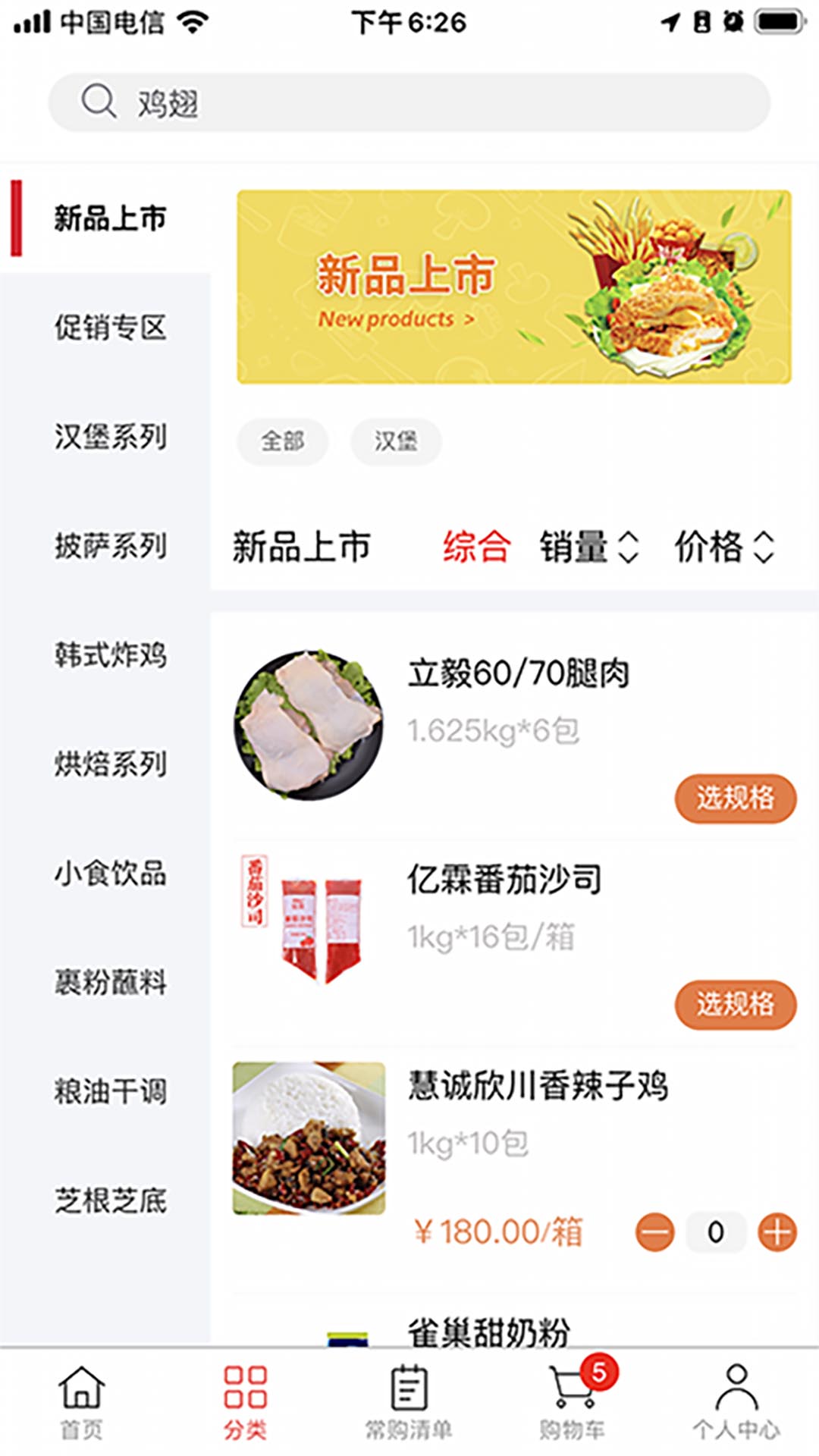Filter by the 汉堡 chip

tap(395, 441)
